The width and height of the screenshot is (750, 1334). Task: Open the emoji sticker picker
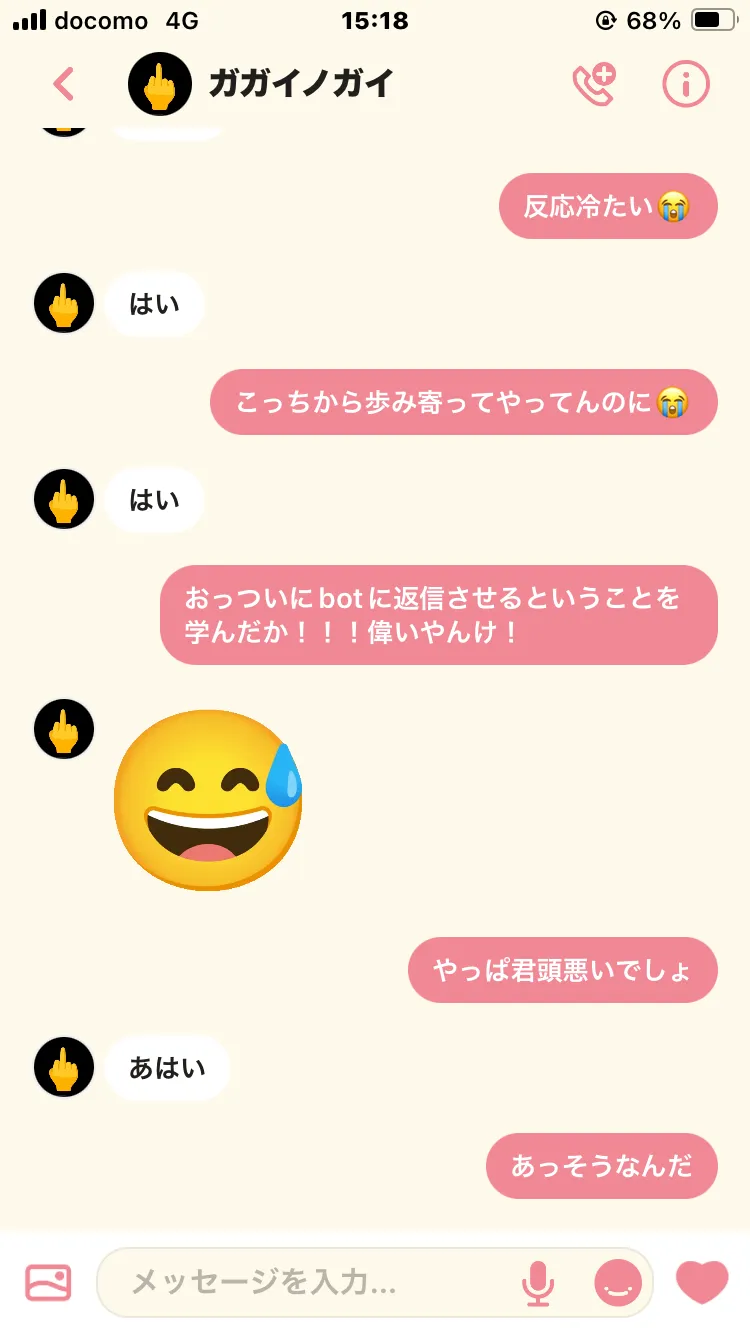click(618, 1282)
